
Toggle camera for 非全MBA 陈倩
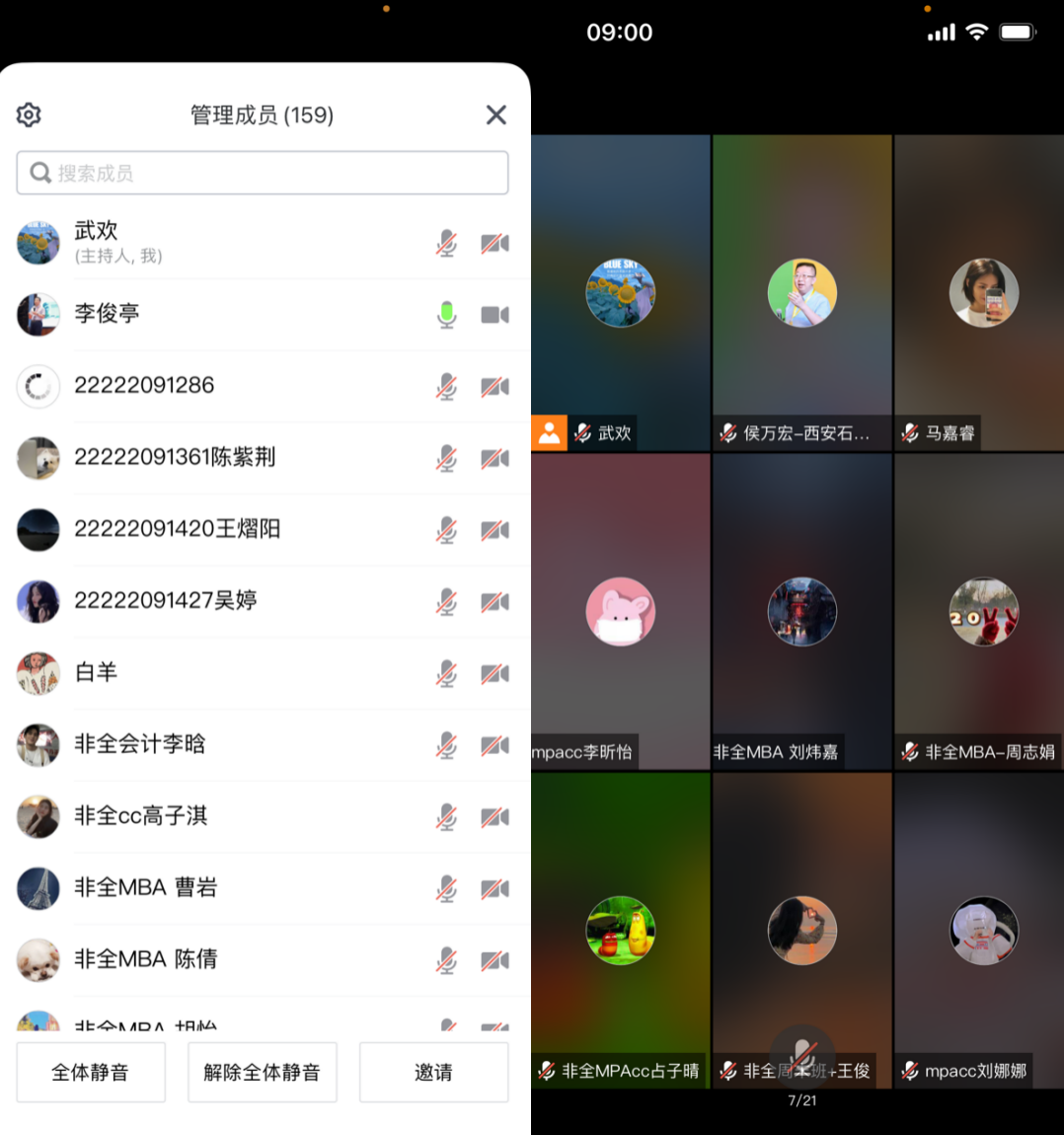[494, 960]
